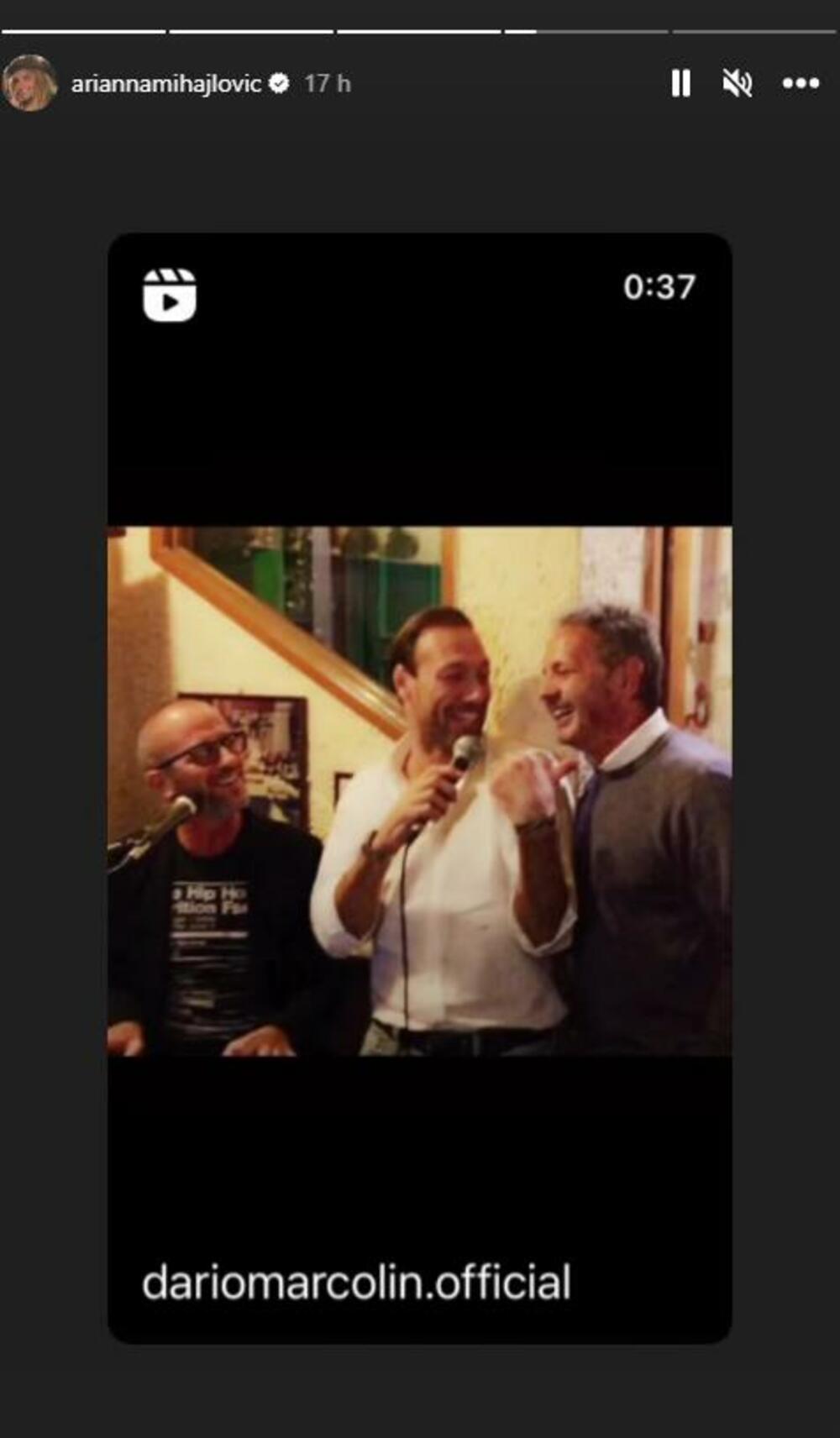This screenshot has width=840, height=1438.
Task: Open ariannamihajlovic's profile picture
Action: (30, 83)
